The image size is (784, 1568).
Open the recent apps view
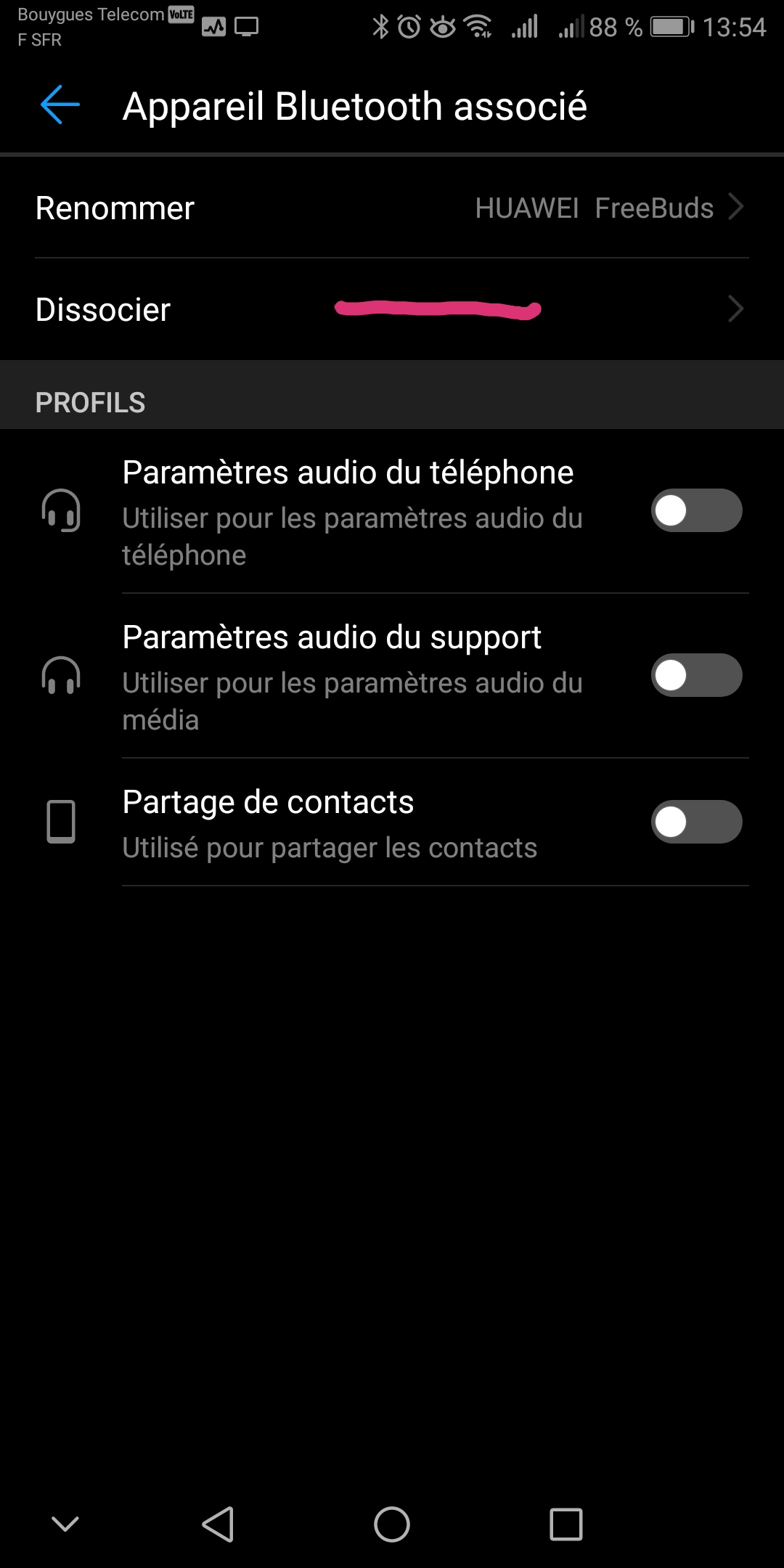[566, 1524]
